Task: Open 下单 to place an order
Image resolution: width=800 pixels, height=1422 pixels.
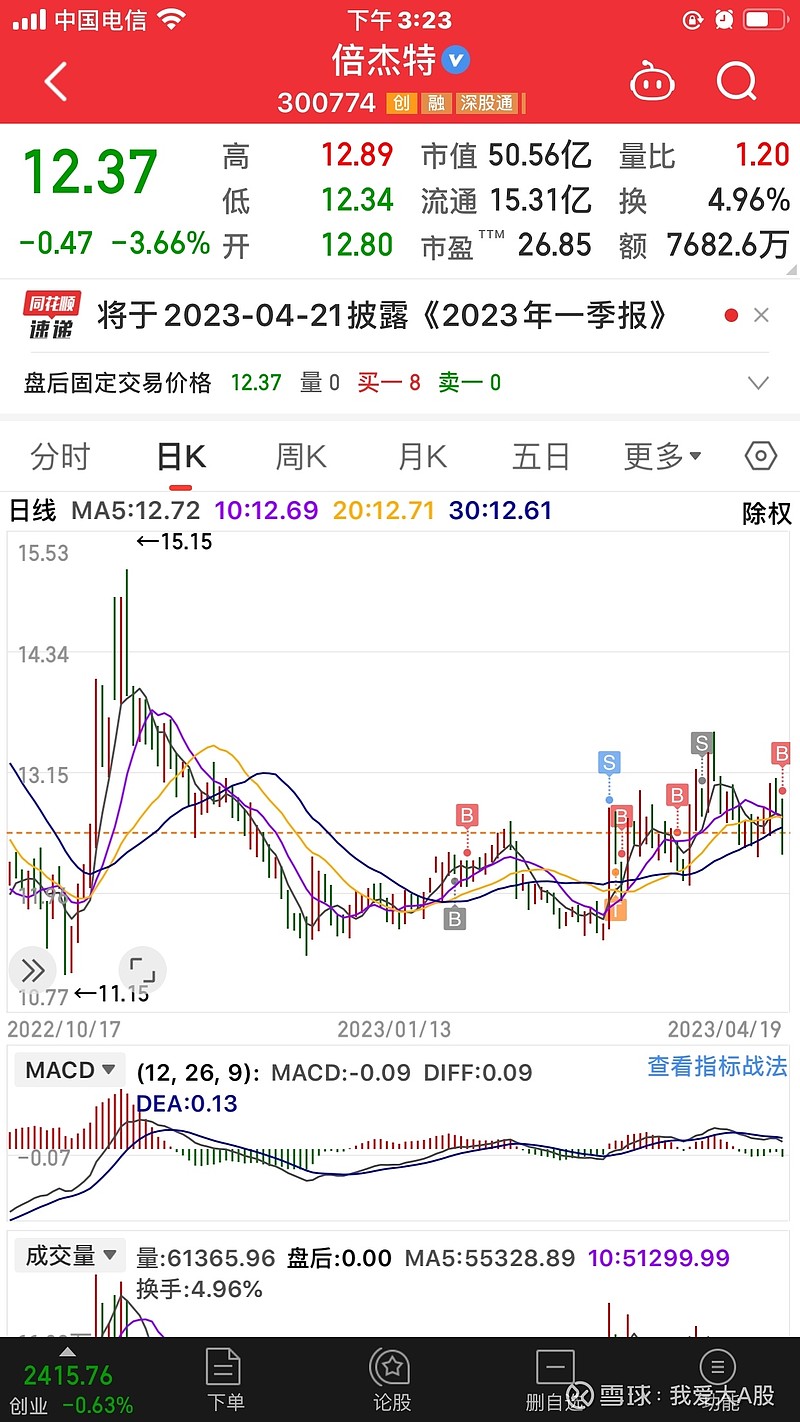Action: click(x=224, y=1379)
